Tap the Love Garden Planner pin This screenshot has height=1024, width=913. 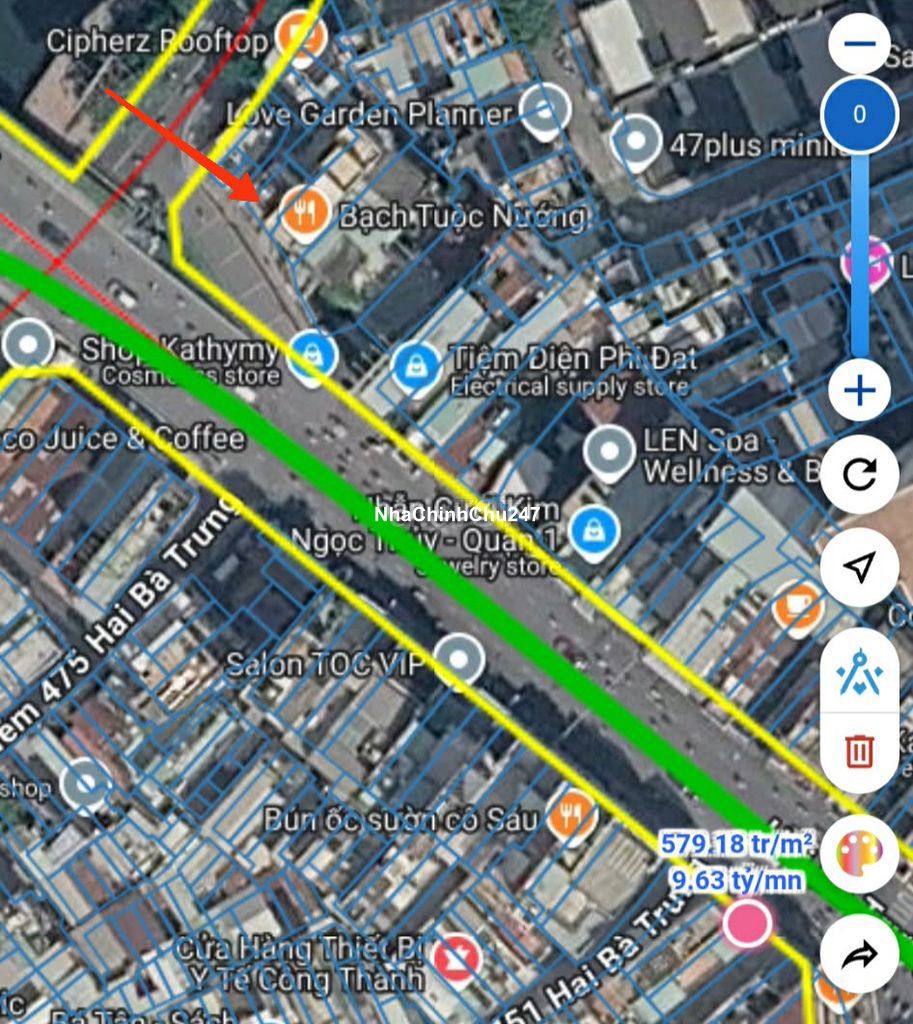(x=545, y=110)
